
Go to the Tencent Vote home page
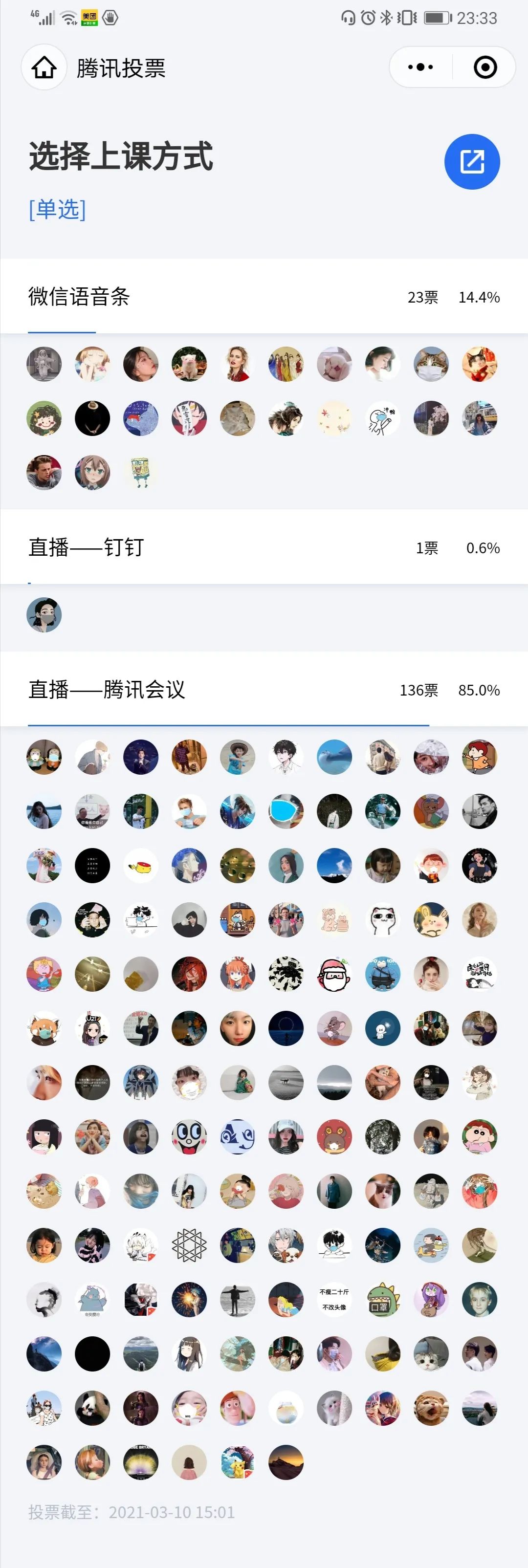coord(44,67)
